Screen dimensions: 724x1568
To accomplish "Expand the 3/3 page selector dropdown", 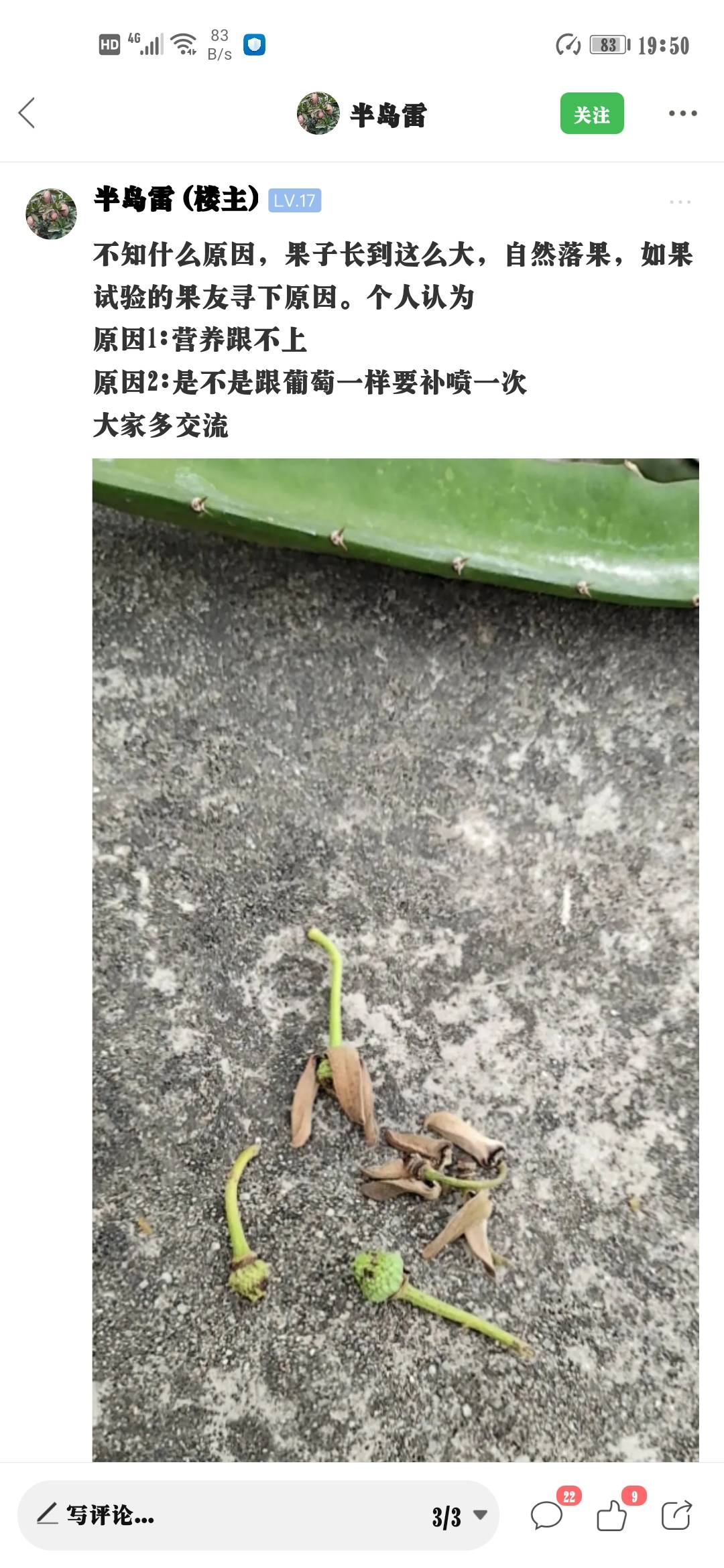I will 460,1516.
